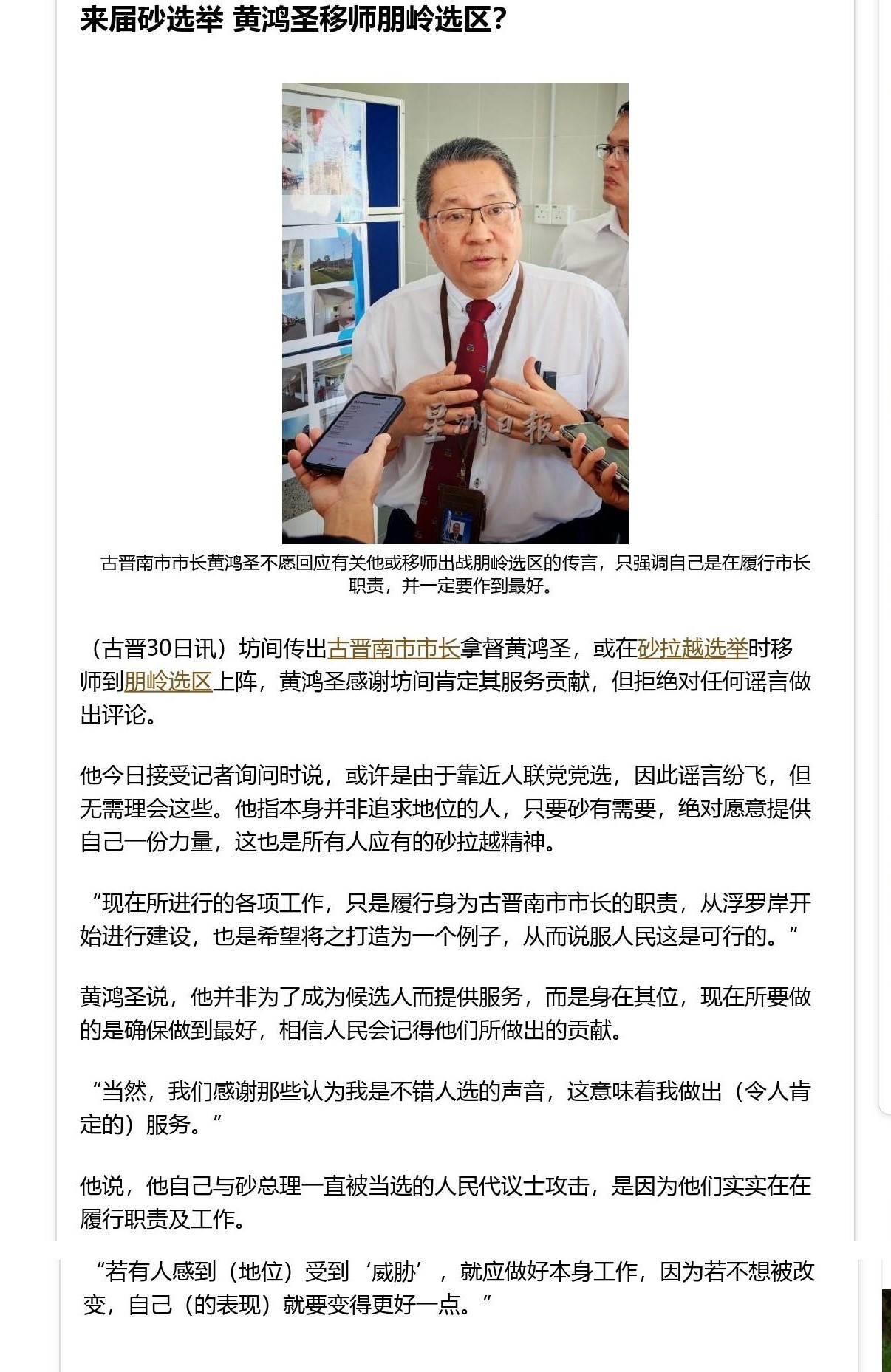Open the 古晋南市市长 link
The image size is (891, 1372).
(x=393, y=648)
